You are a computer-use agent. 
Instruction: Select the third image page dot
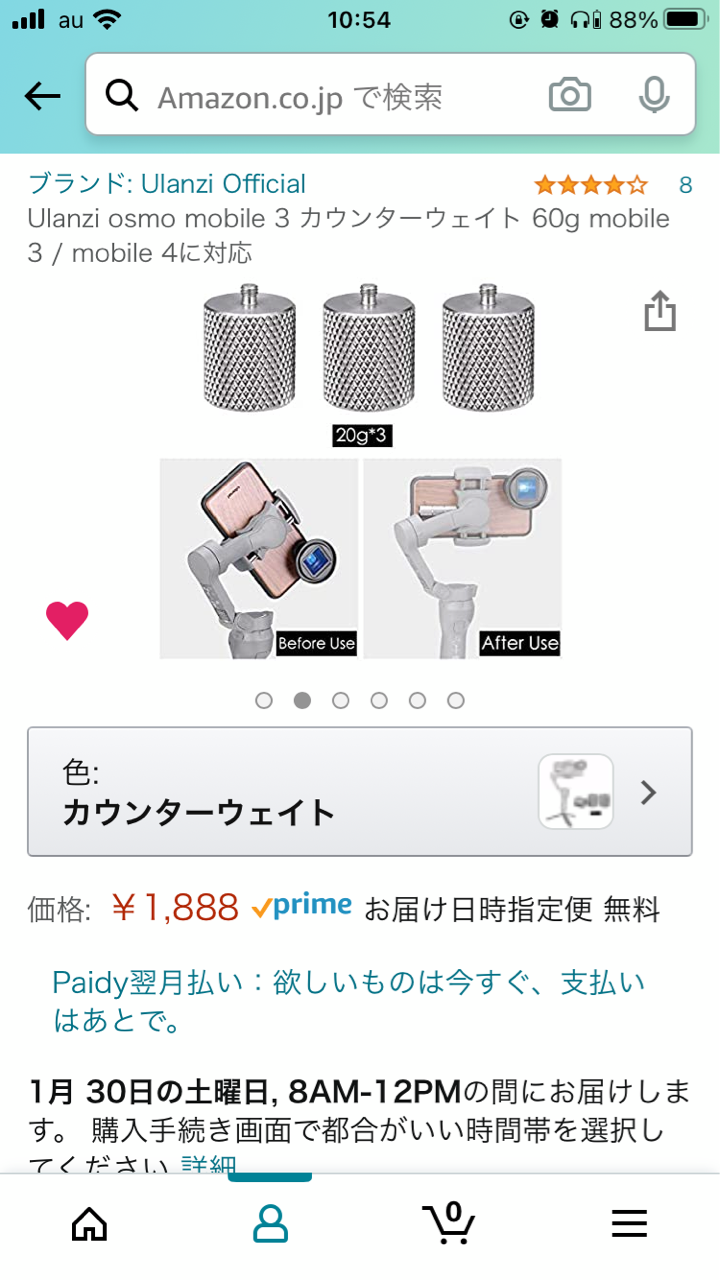coord(341,701)
